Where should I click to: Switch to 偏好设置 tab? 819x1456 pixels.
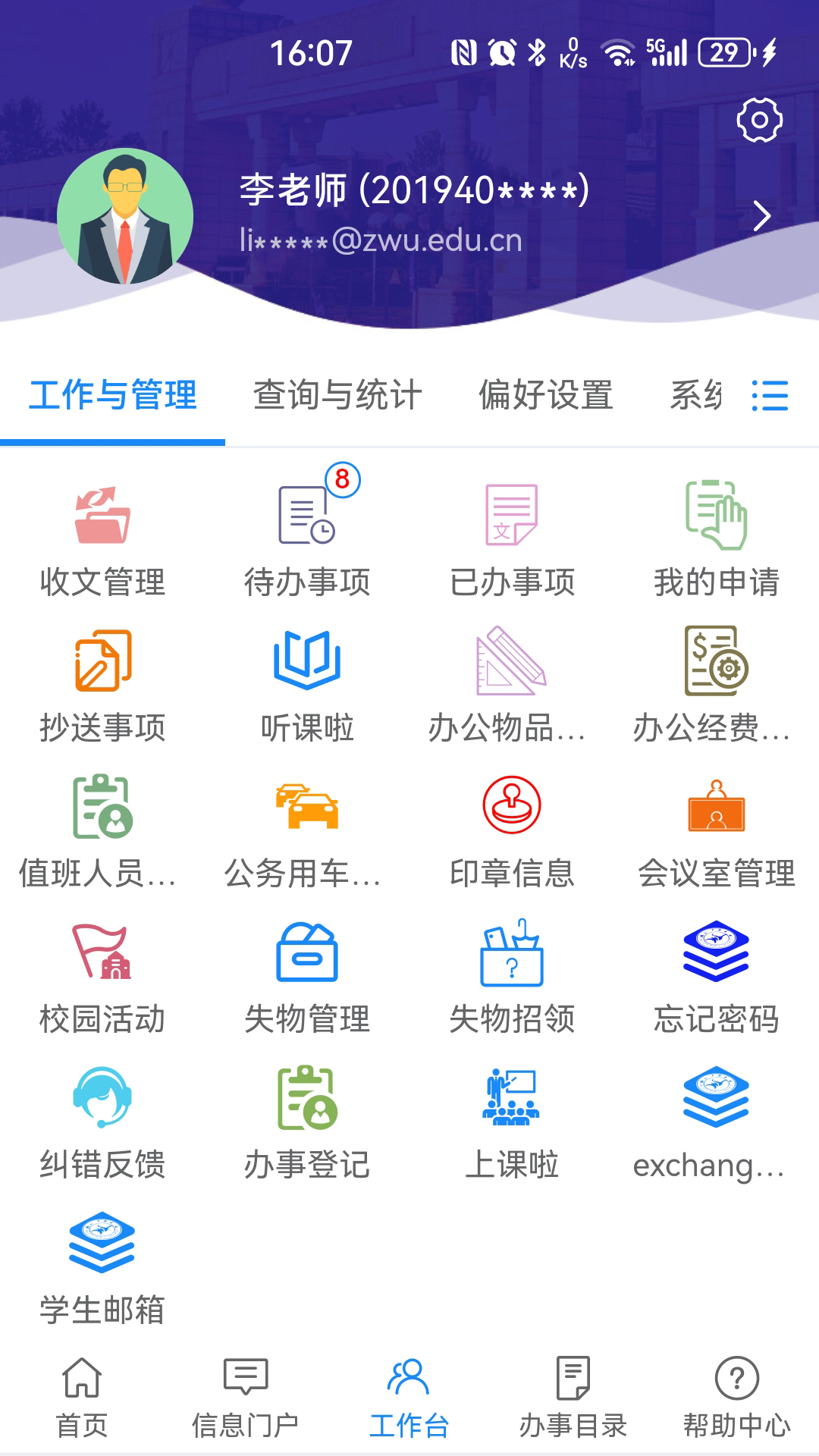coord(545,395)
